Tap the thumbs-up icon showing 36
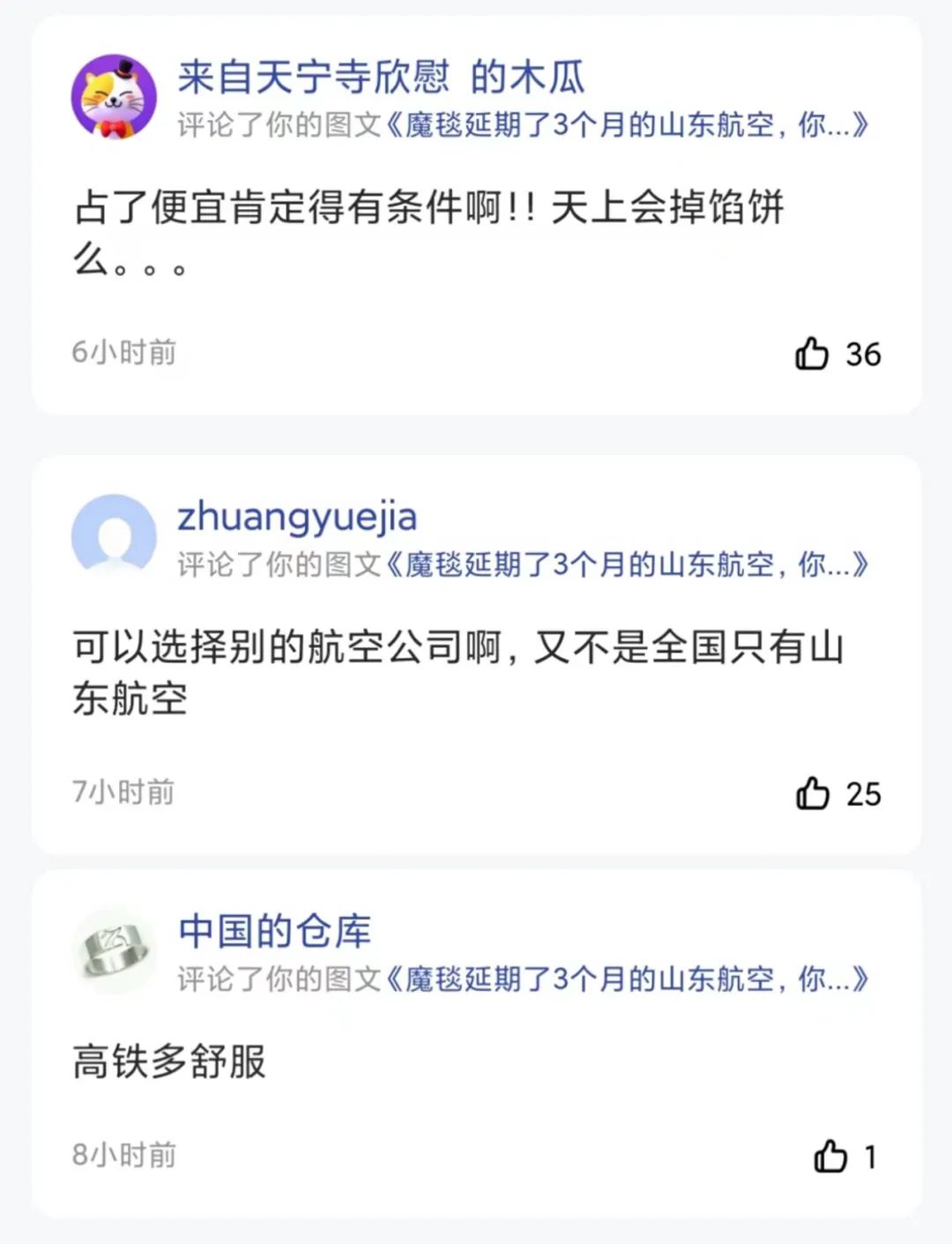952x1244 pixels. pos(813,353)
